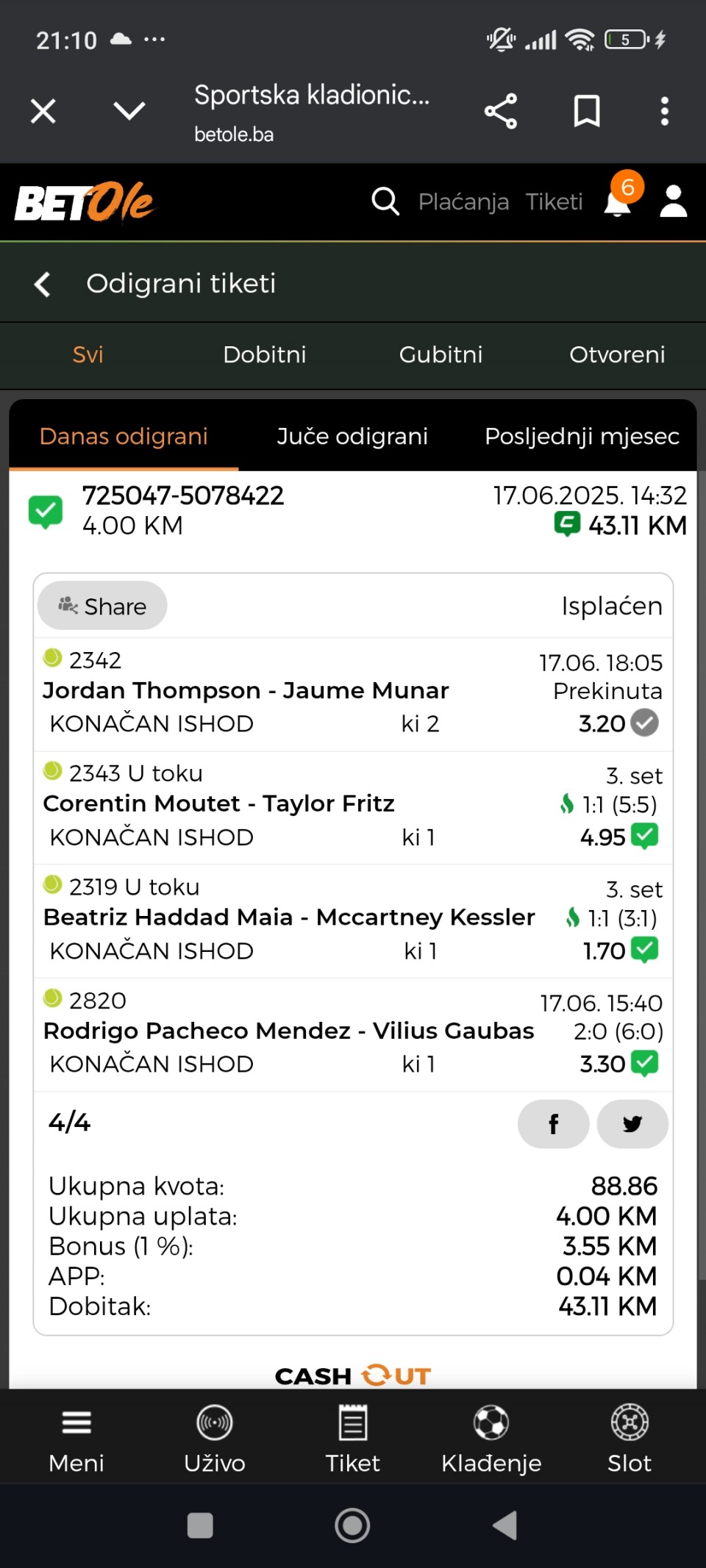Open the user profile icon

[x=673, y=201]
